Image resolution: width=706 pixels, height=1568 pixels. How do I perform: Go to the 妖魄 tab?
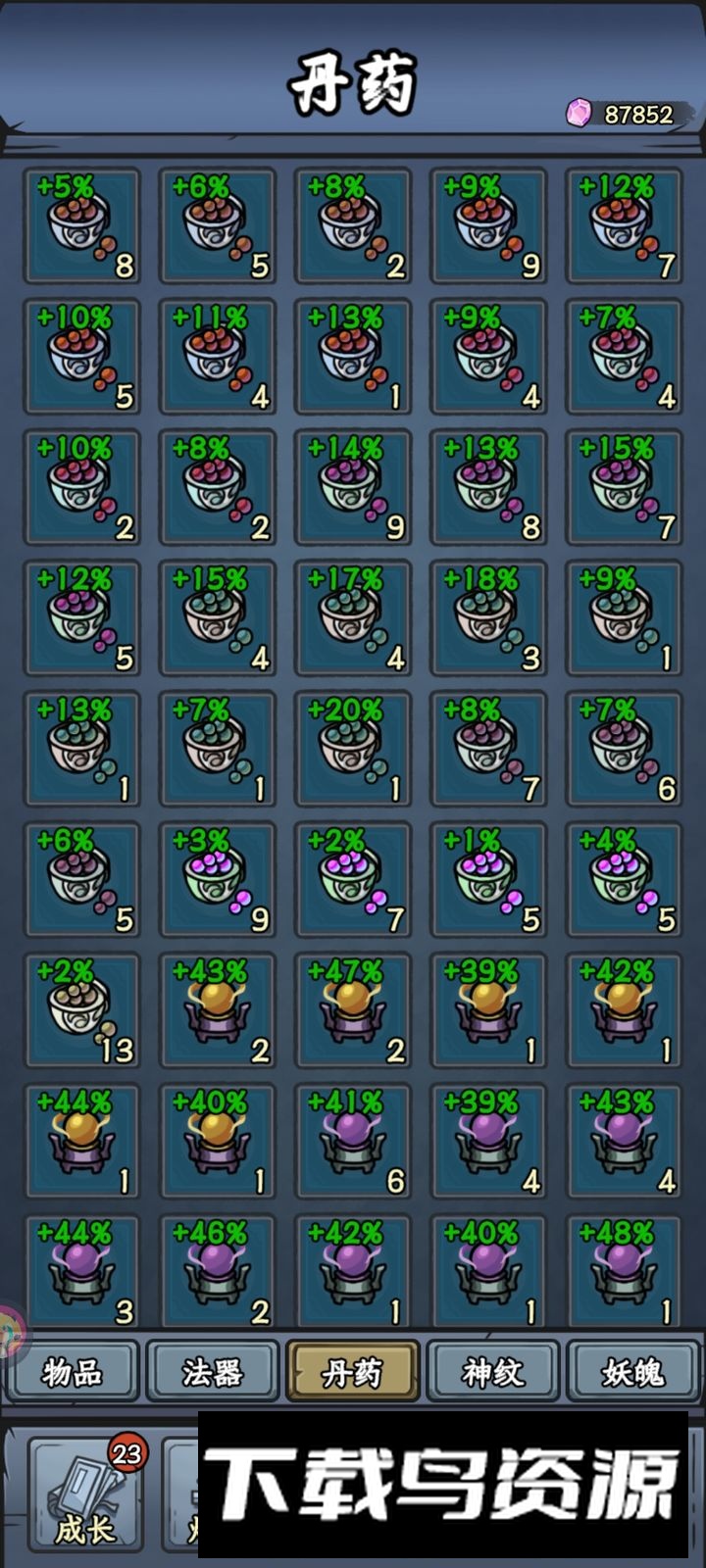click(x=633, y=1371)
